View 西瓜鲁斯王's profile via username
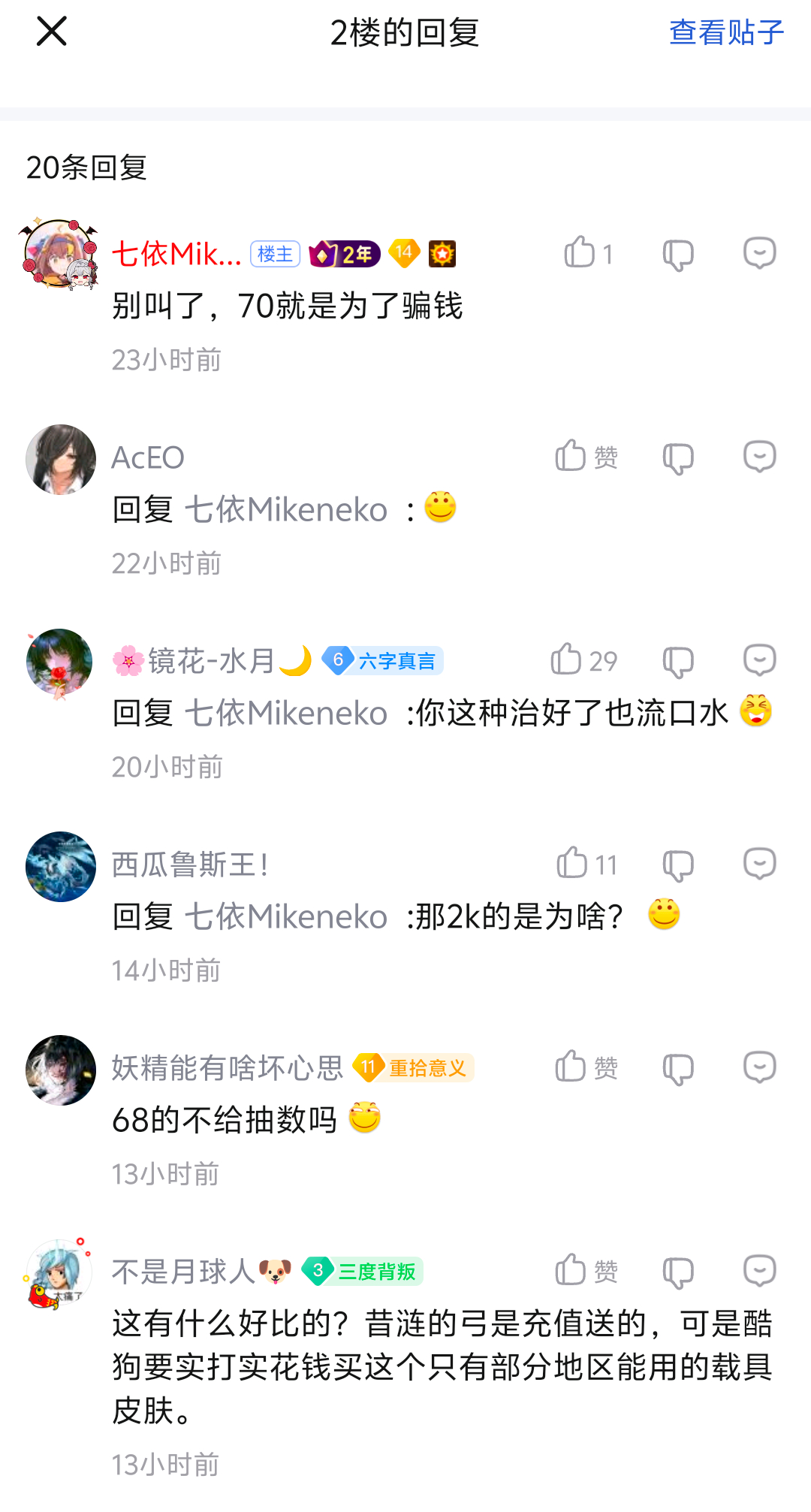 (x=189, y=865)
